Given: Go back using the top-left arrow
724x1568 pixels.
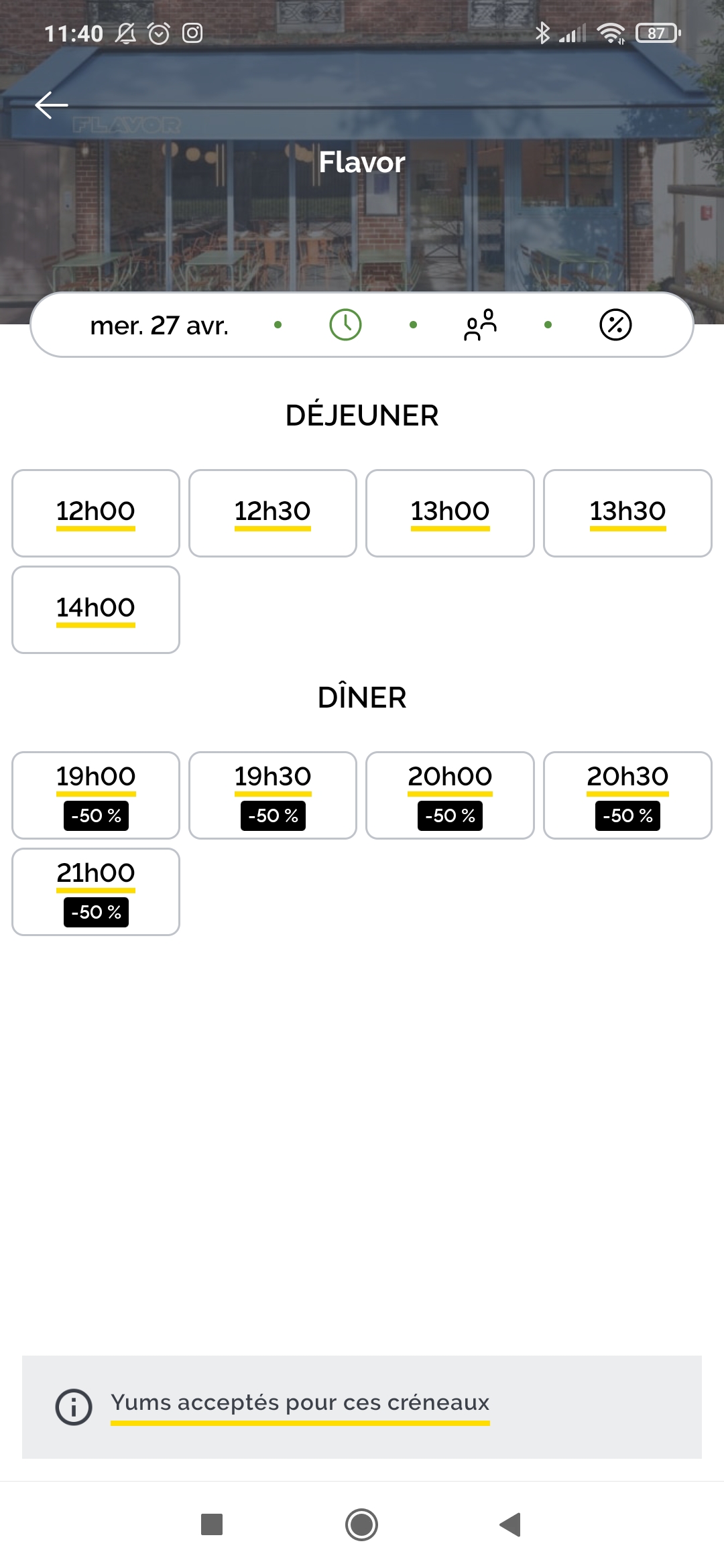Looking at the screenshot, I should 52,105.
